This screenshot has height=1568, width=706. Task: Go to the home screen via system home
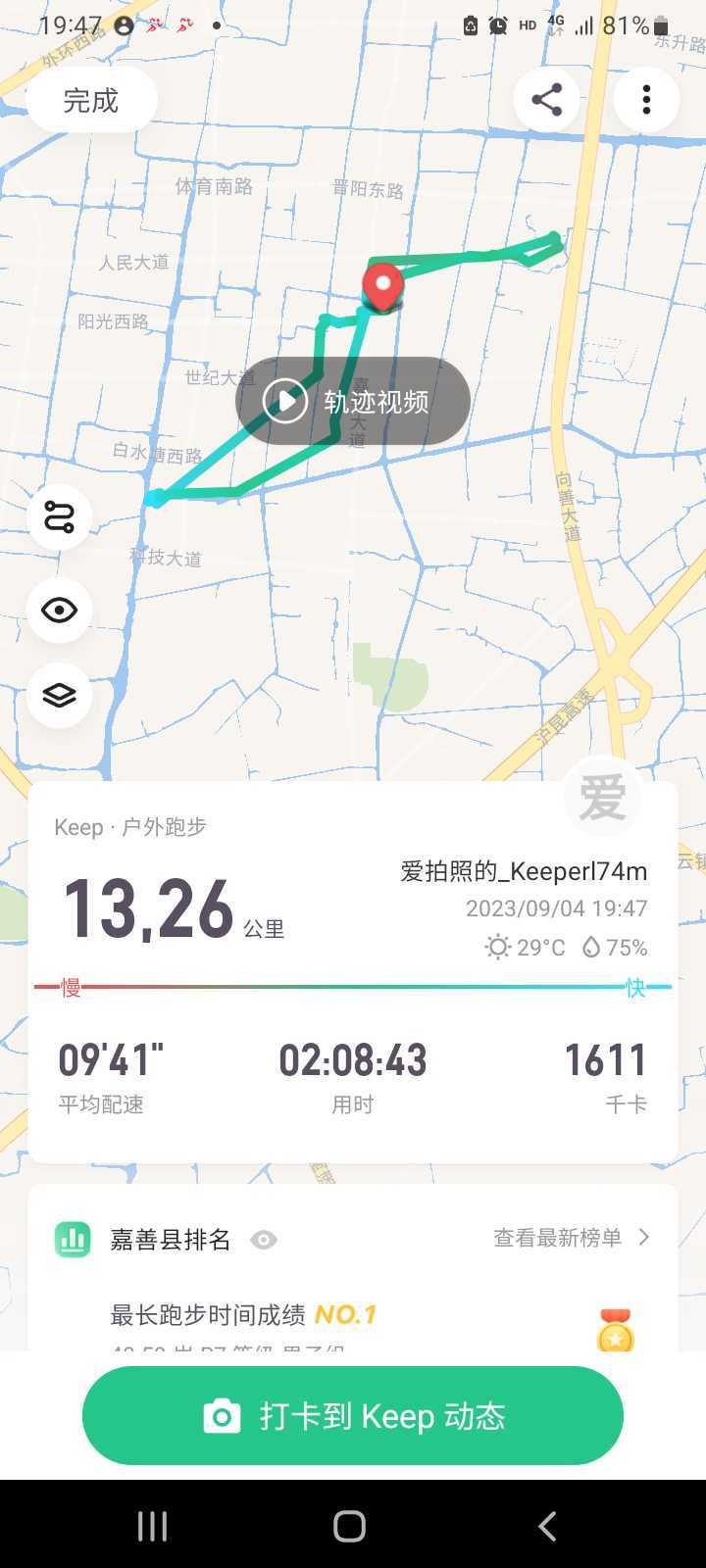click(350, 1526)
